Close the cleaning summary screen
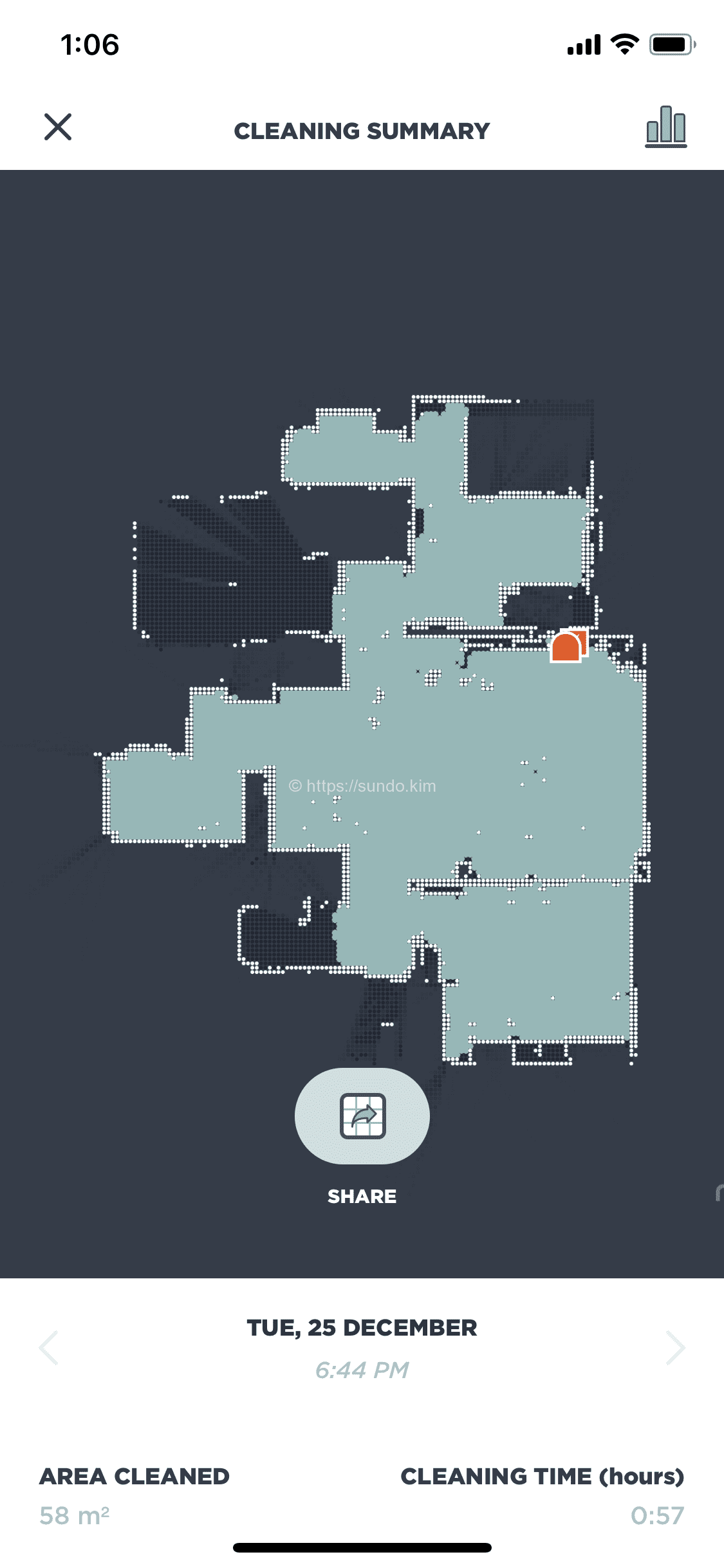Viewport: 724px width, 1568px height. point(58,127)
